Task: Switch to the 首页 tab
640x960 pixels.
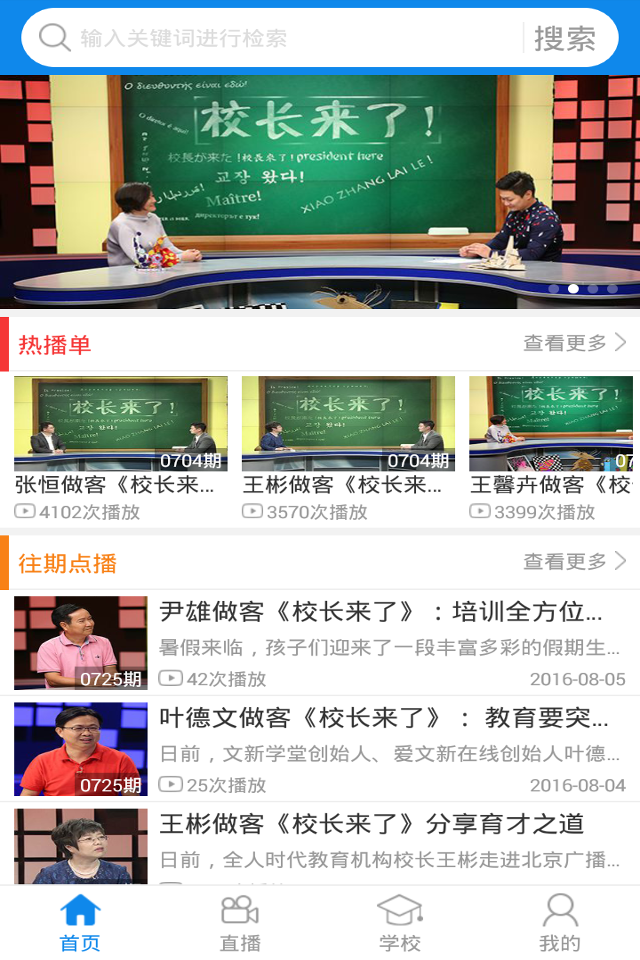Action: [80, 923]
